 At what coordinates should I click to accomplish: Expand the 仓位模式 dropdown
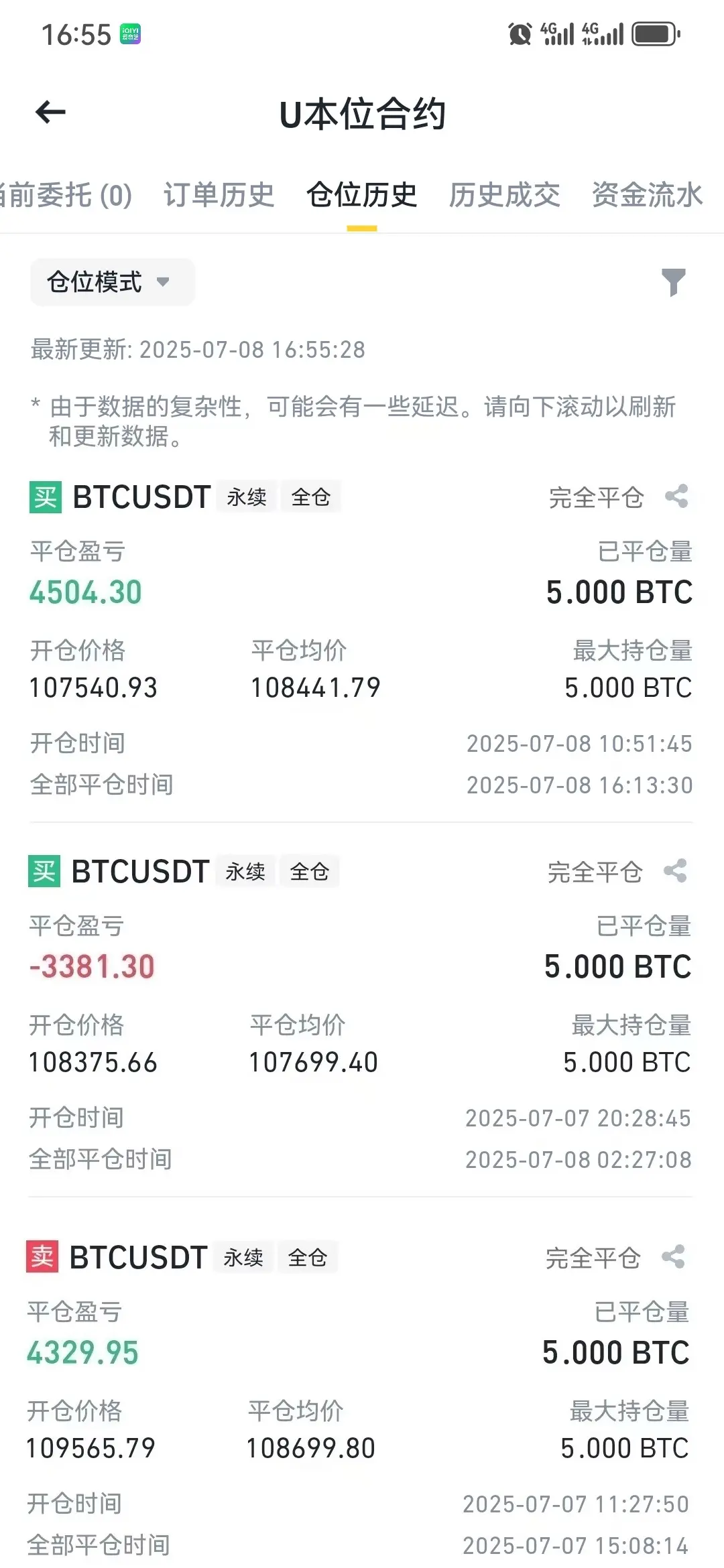click(112, 282)
